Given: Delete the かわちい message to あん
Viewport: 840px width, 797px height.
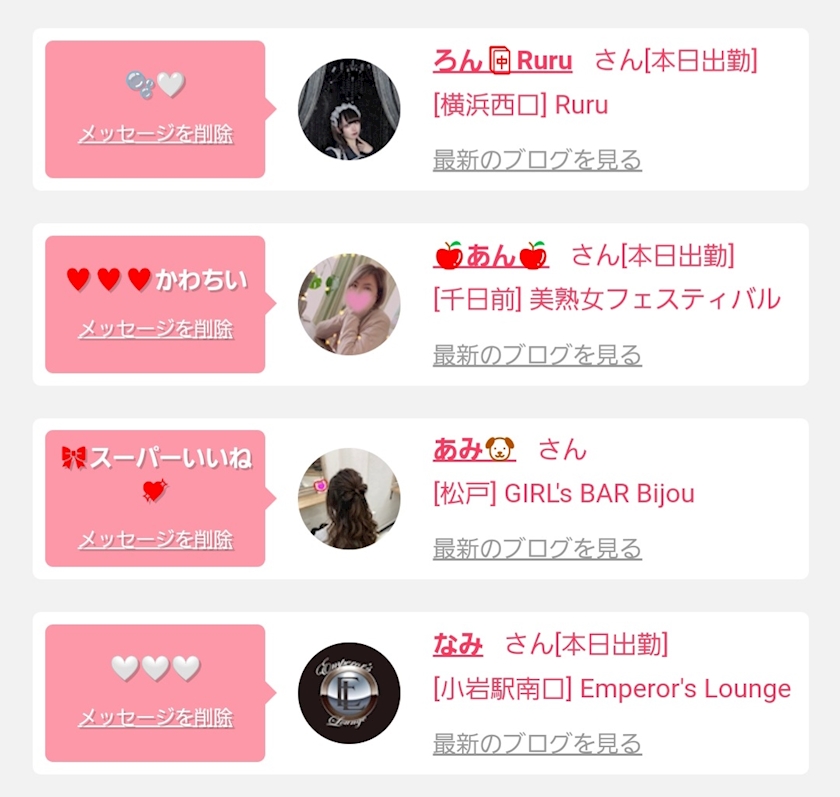Looking at the screenshot, I should [x=155, y=329].
